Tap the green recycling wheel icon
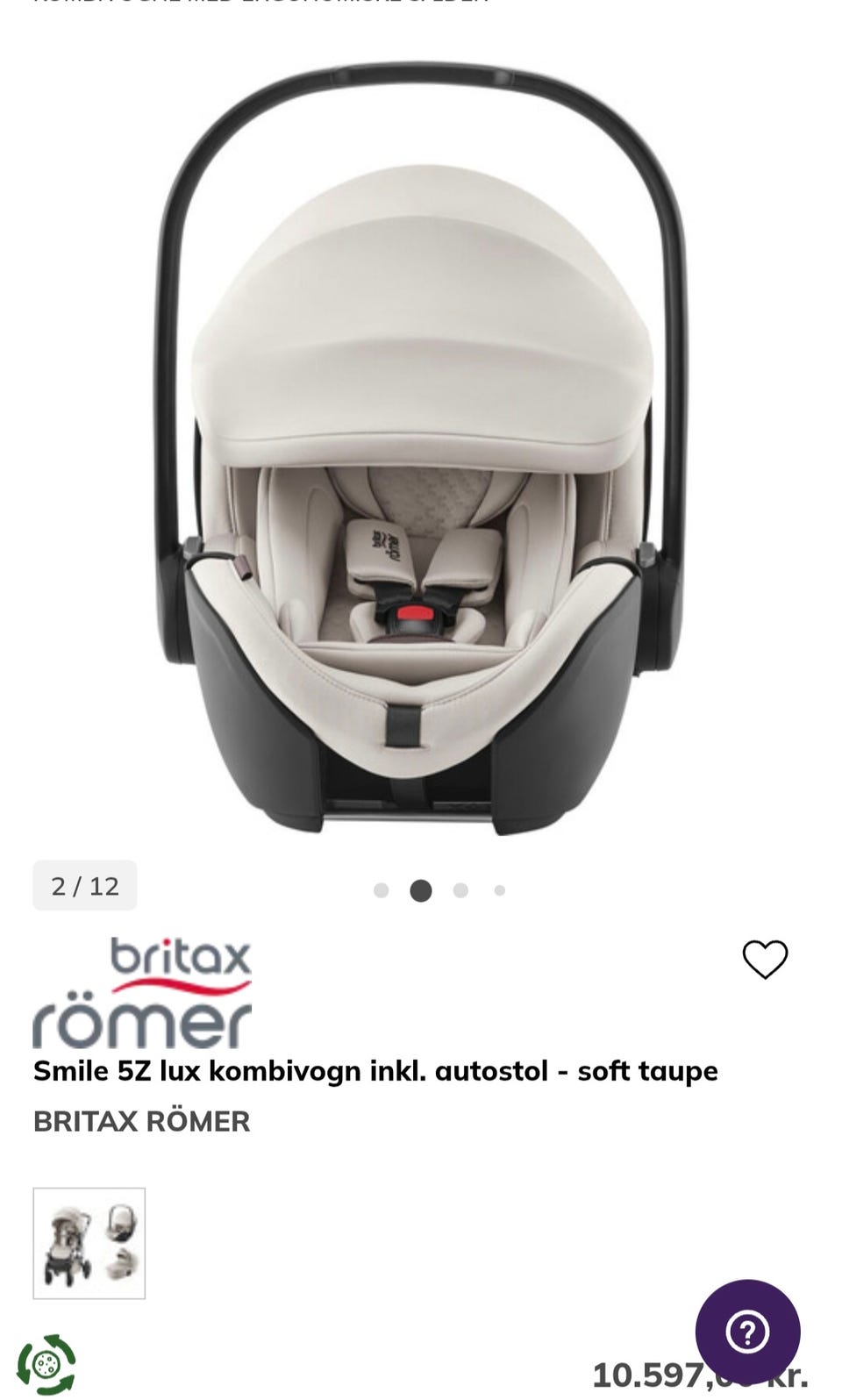842x1400 pixels. click(46, 1364)
